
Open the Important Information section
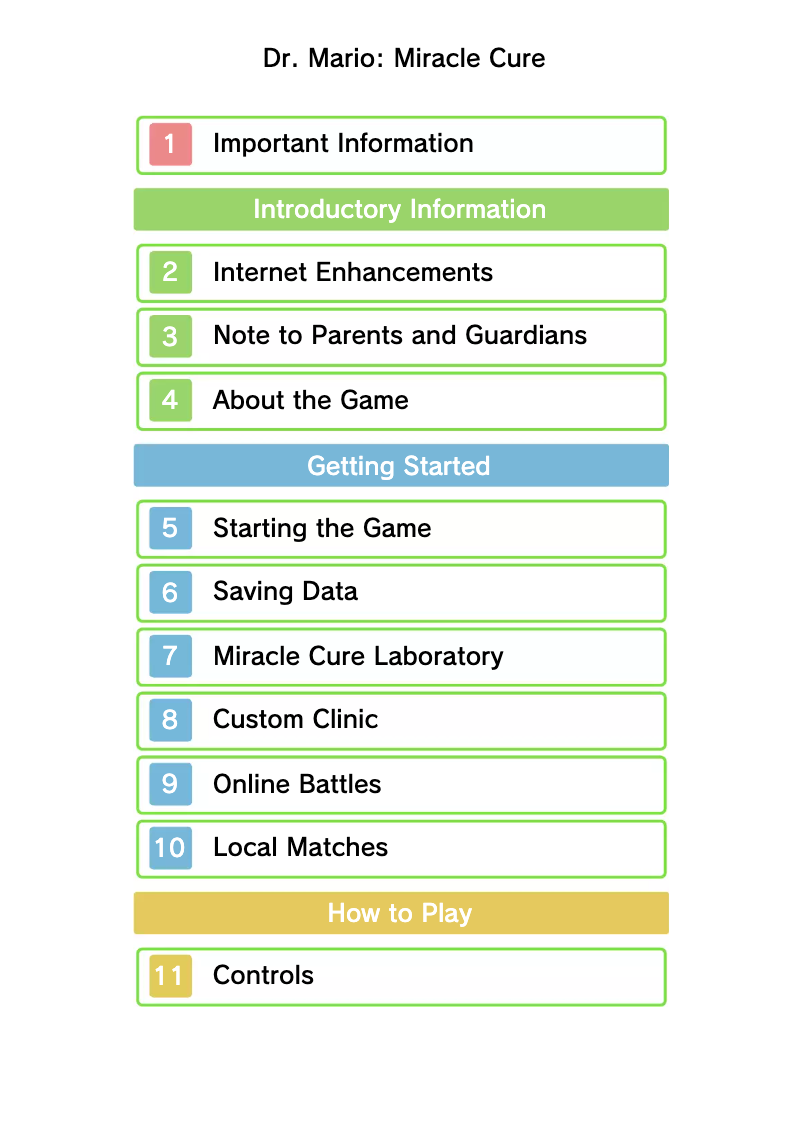tap(400, 144)
